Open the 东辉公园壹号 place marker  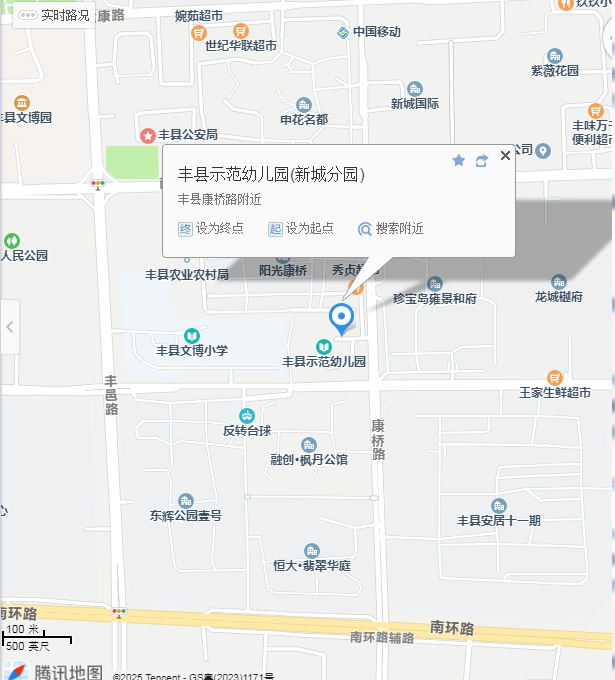tap(186, 501)
